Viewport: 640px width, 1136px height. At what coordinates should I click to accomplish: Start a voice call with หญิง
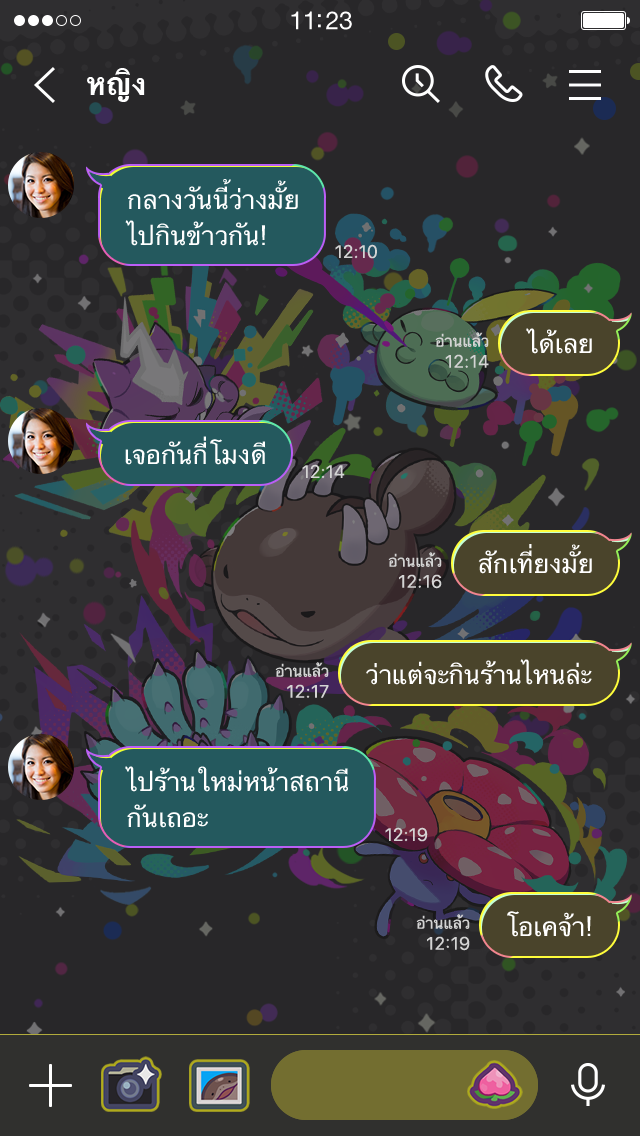pos(503,85)
